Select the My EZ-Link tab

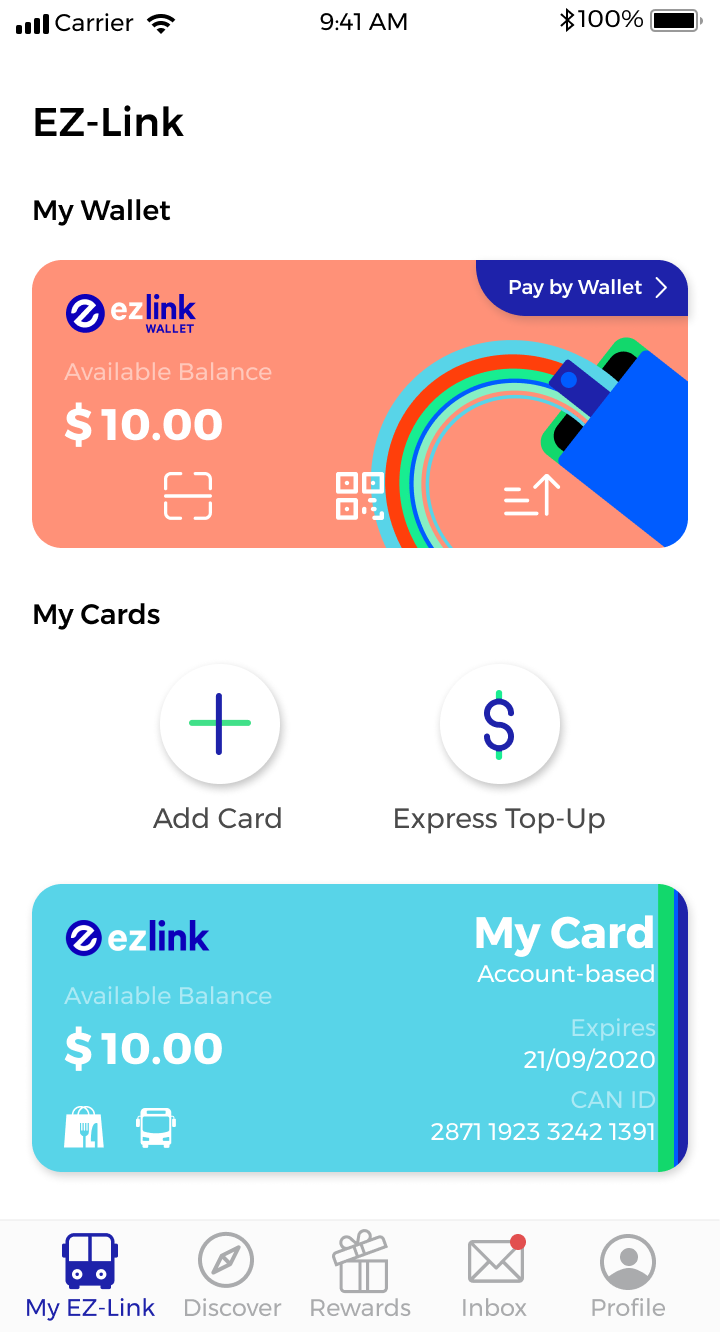90,1276
